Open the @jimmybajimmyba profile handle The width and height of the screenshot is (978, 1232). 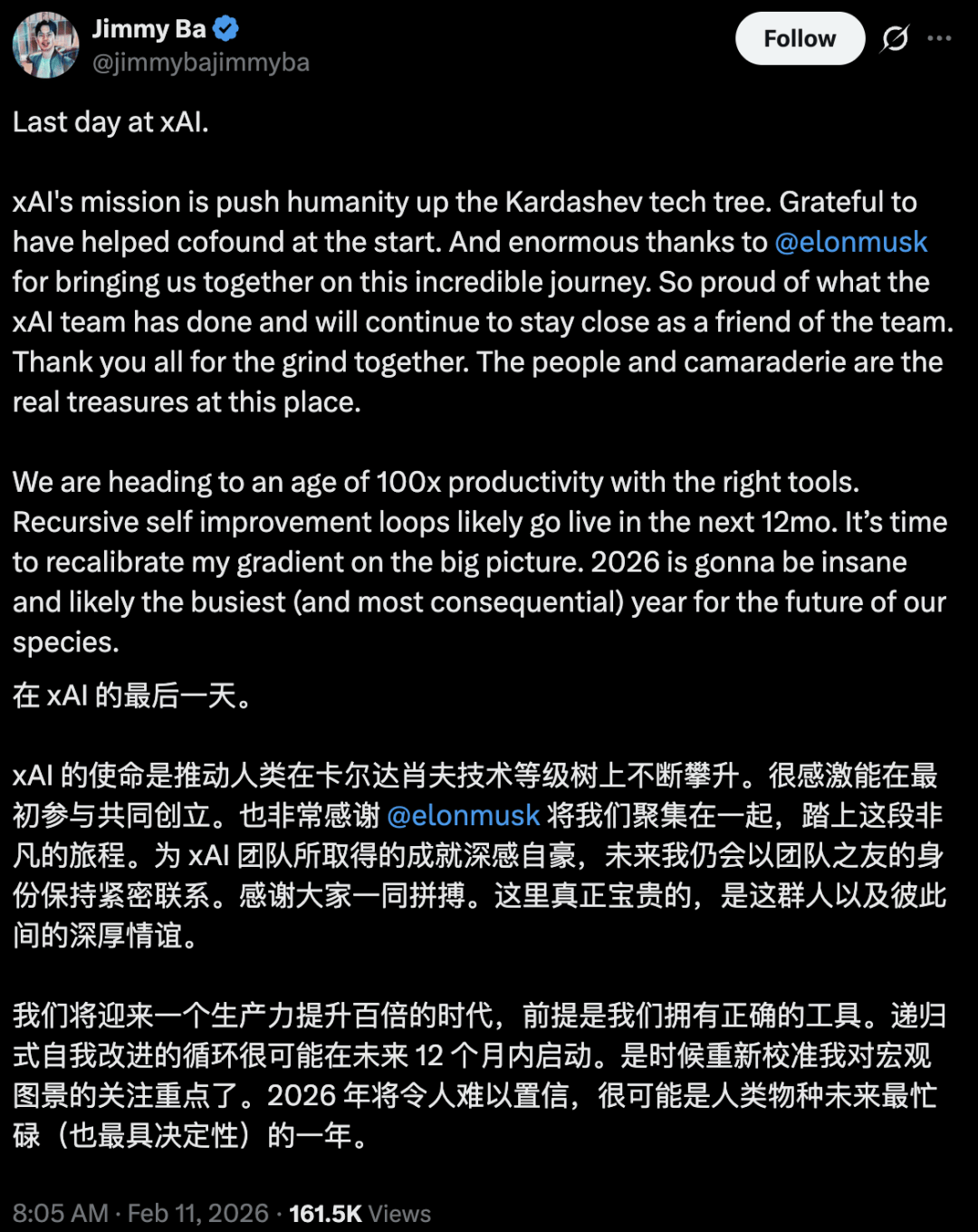point(201,63)
